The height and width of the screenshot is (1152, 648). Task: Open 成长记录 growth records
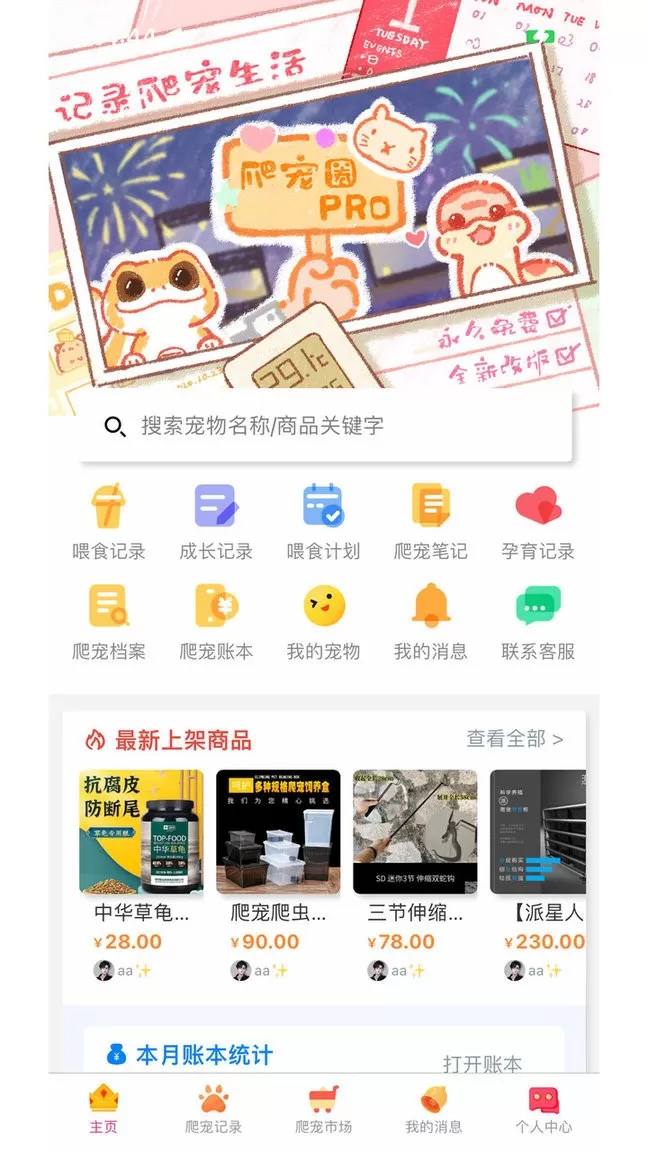pyautogui.click(x=216, y=521)
